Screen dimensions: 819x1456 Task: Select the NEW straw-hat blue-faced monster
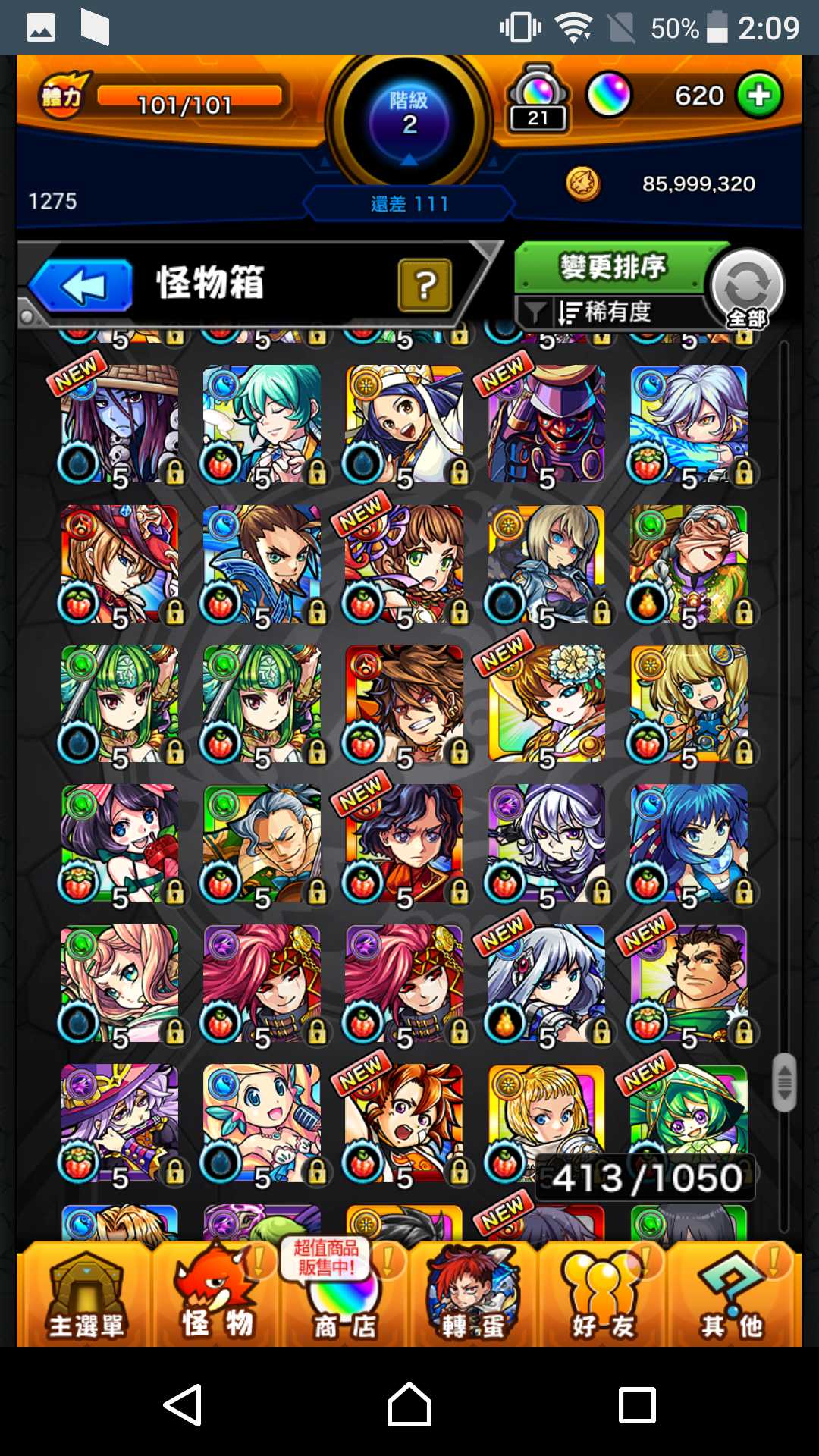pos(120,423)
